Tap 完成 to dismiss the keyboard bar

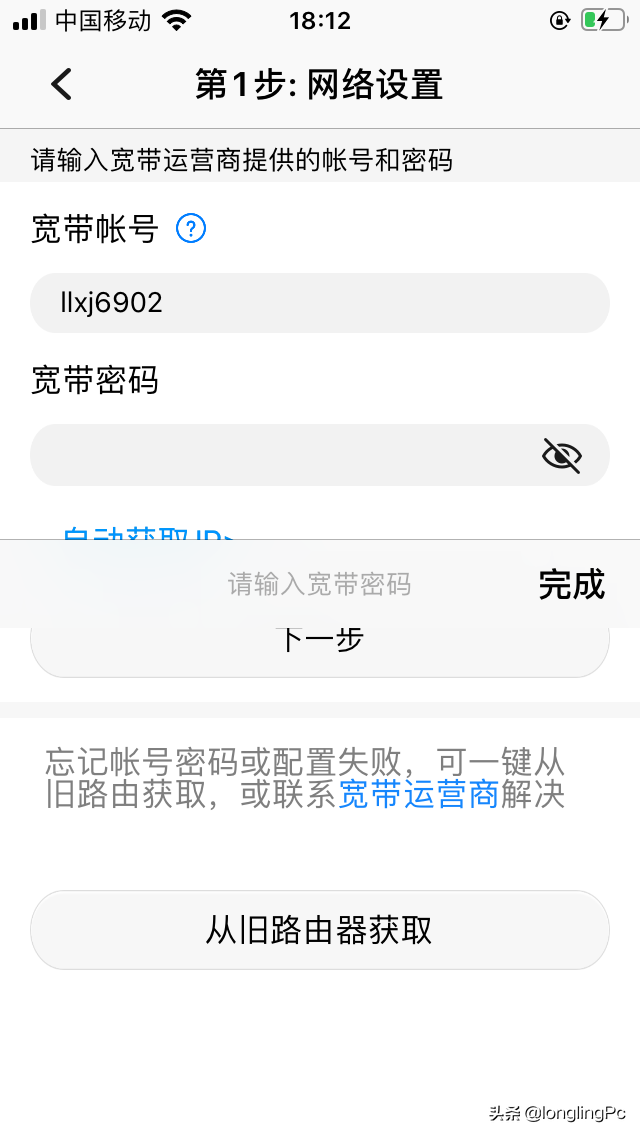[x=571, y=584]
